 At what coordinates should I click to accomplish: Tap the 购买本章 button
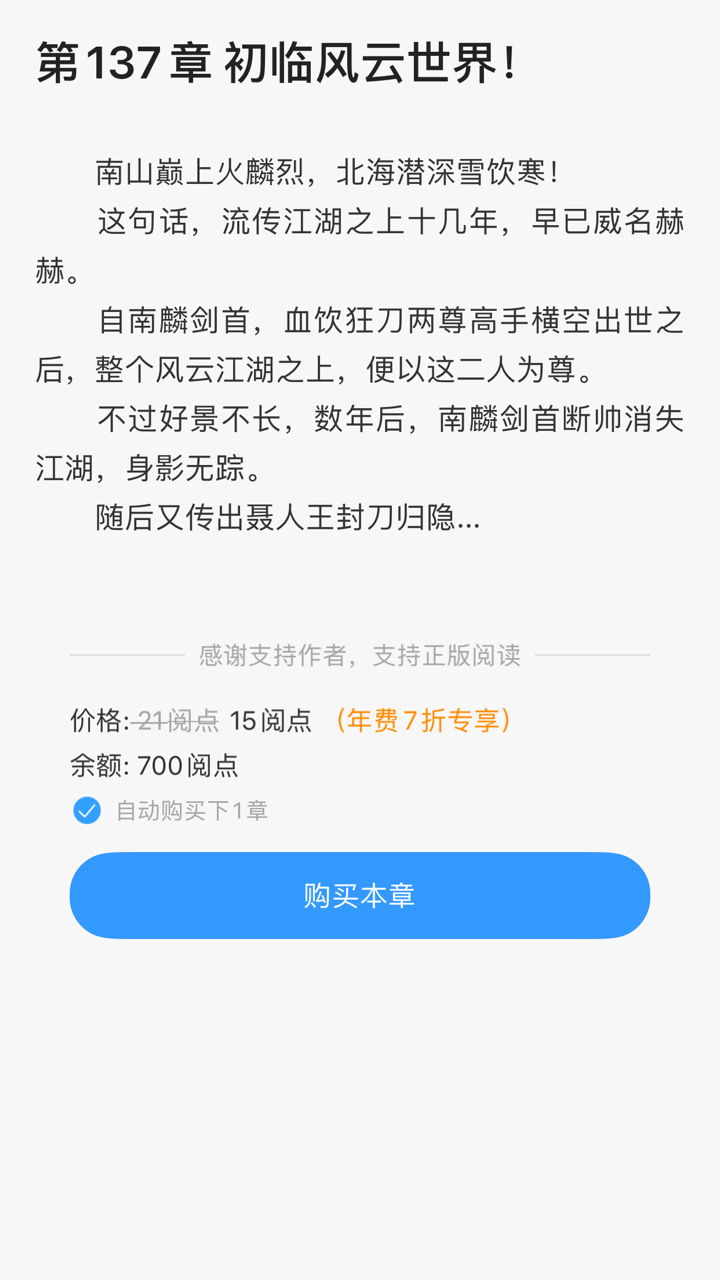pyautogui.click(x=360, y=895)
